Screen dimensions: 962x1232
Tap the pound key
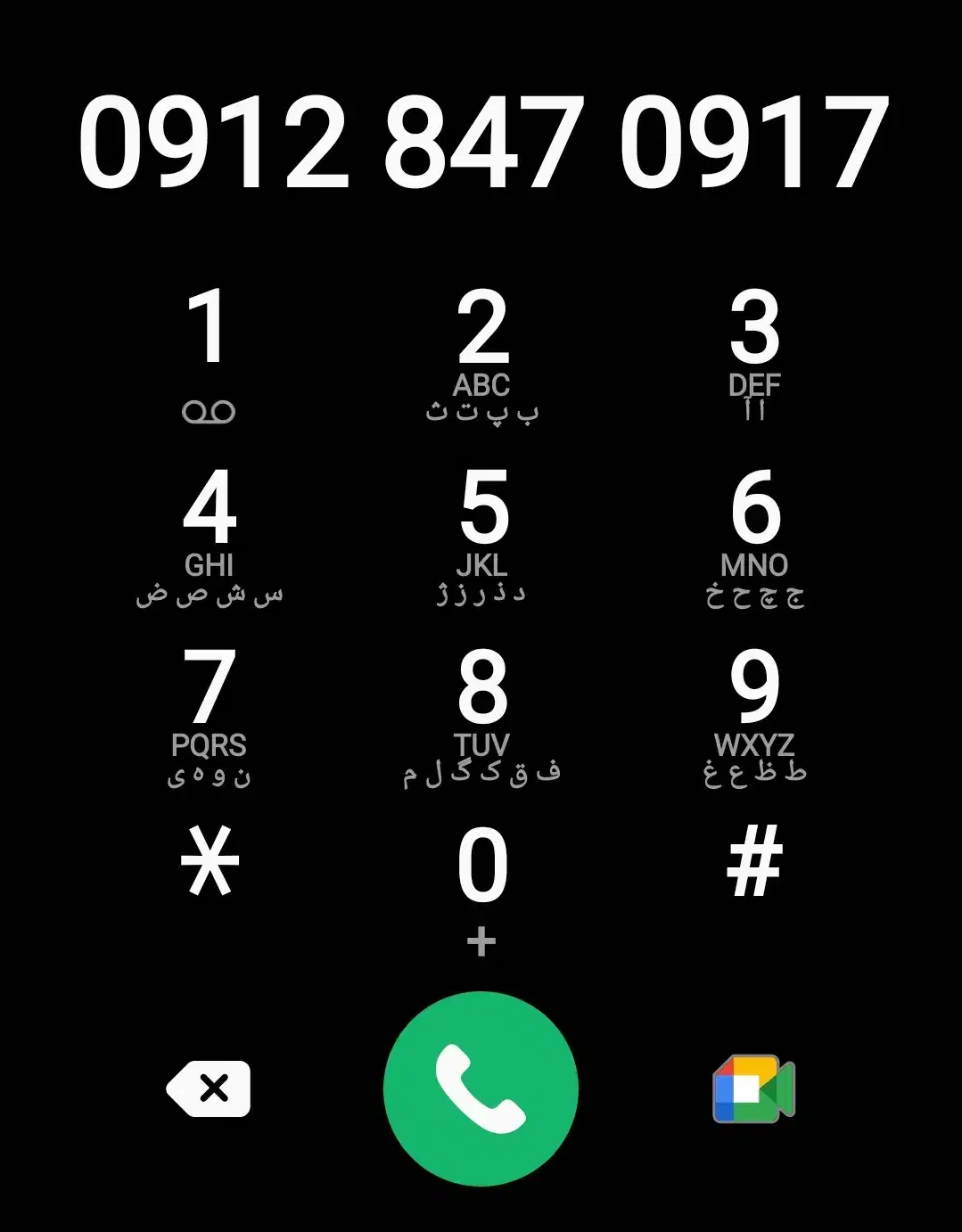click(752, 858)
